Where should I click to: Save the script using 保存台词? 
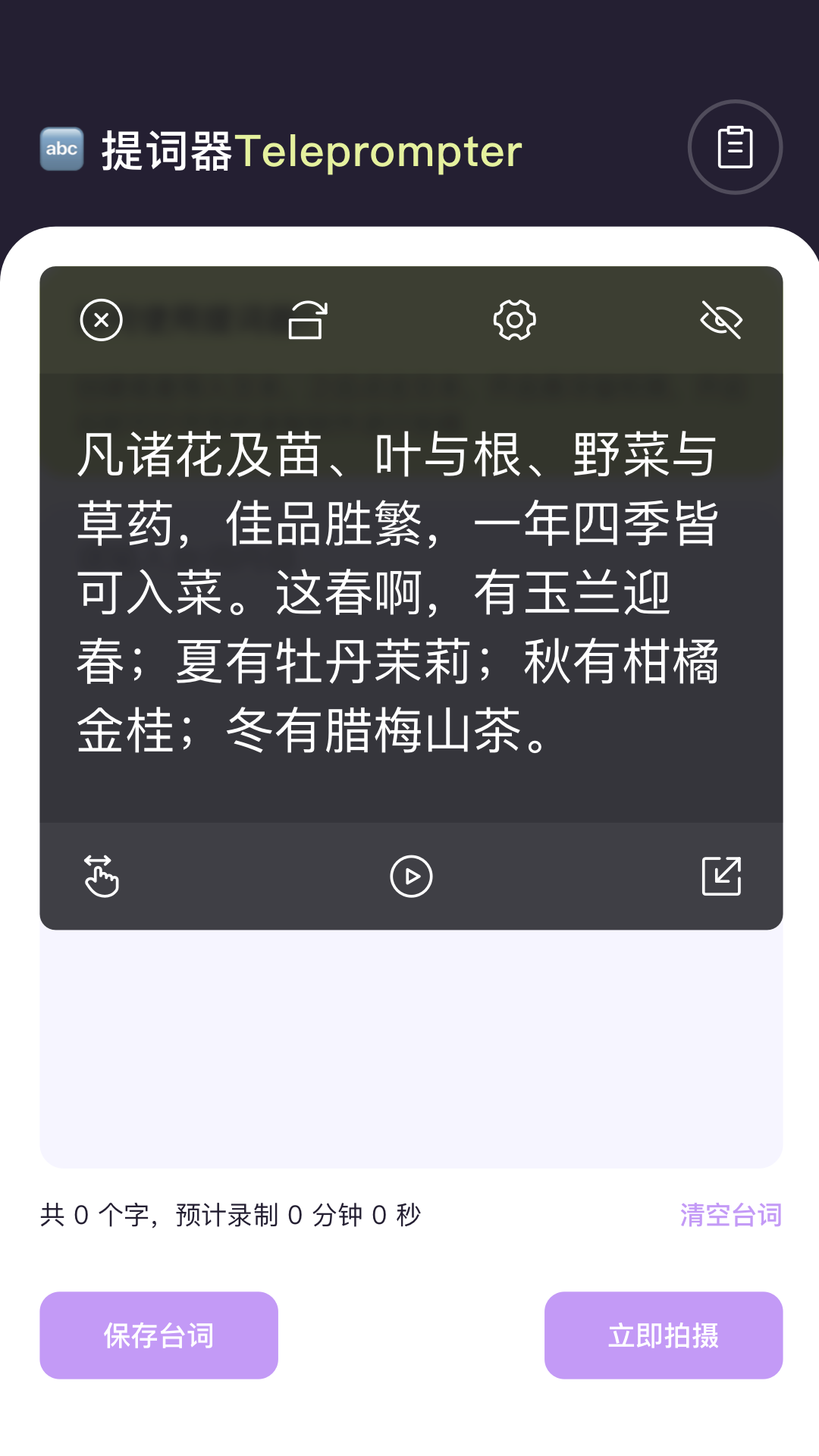tap(158, 1335)
